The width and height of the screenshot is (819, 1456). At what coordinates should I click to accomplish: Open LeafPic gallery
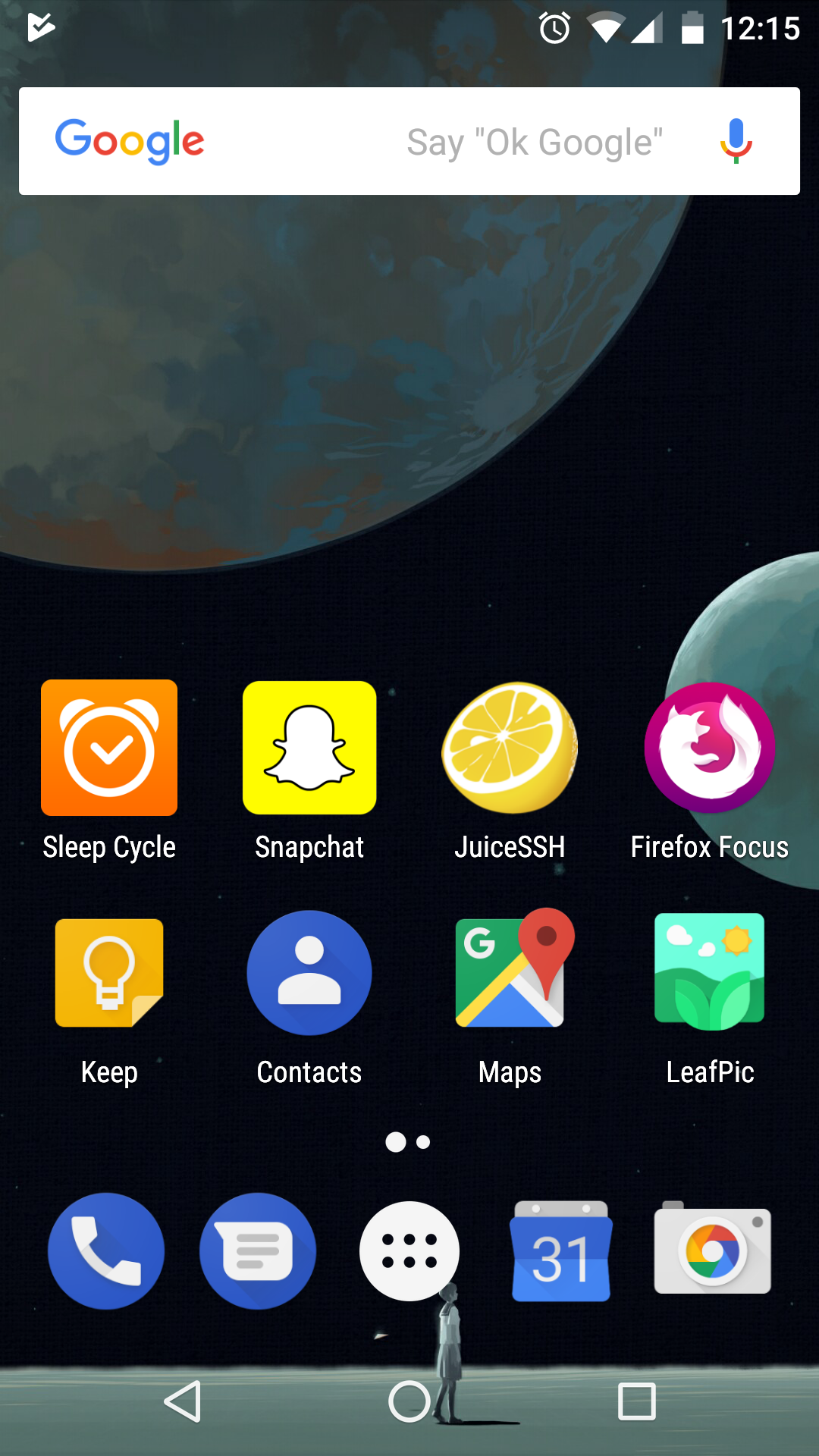coord(710,971)
